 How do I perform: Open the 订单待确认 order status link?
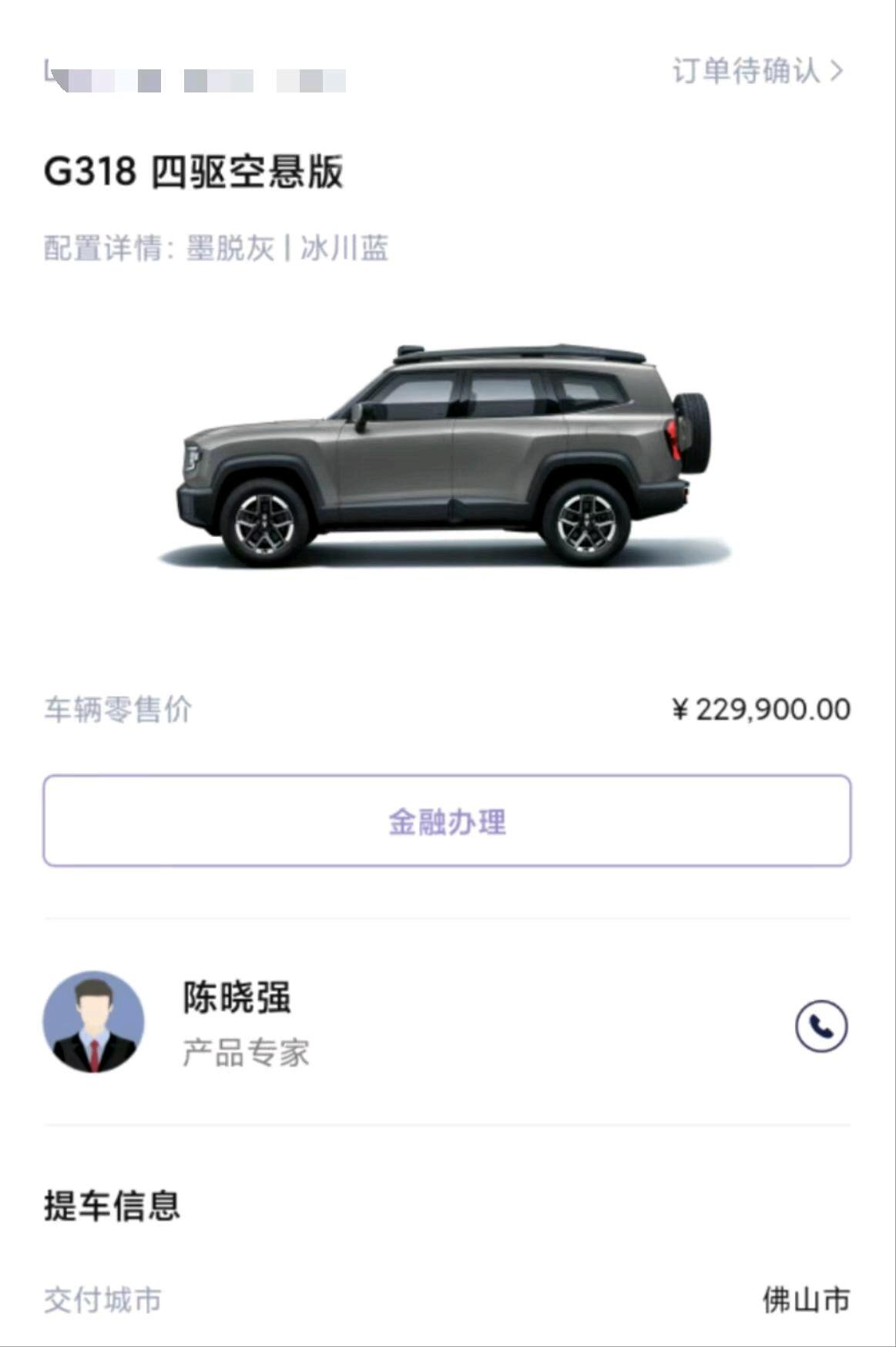point(758,71)
